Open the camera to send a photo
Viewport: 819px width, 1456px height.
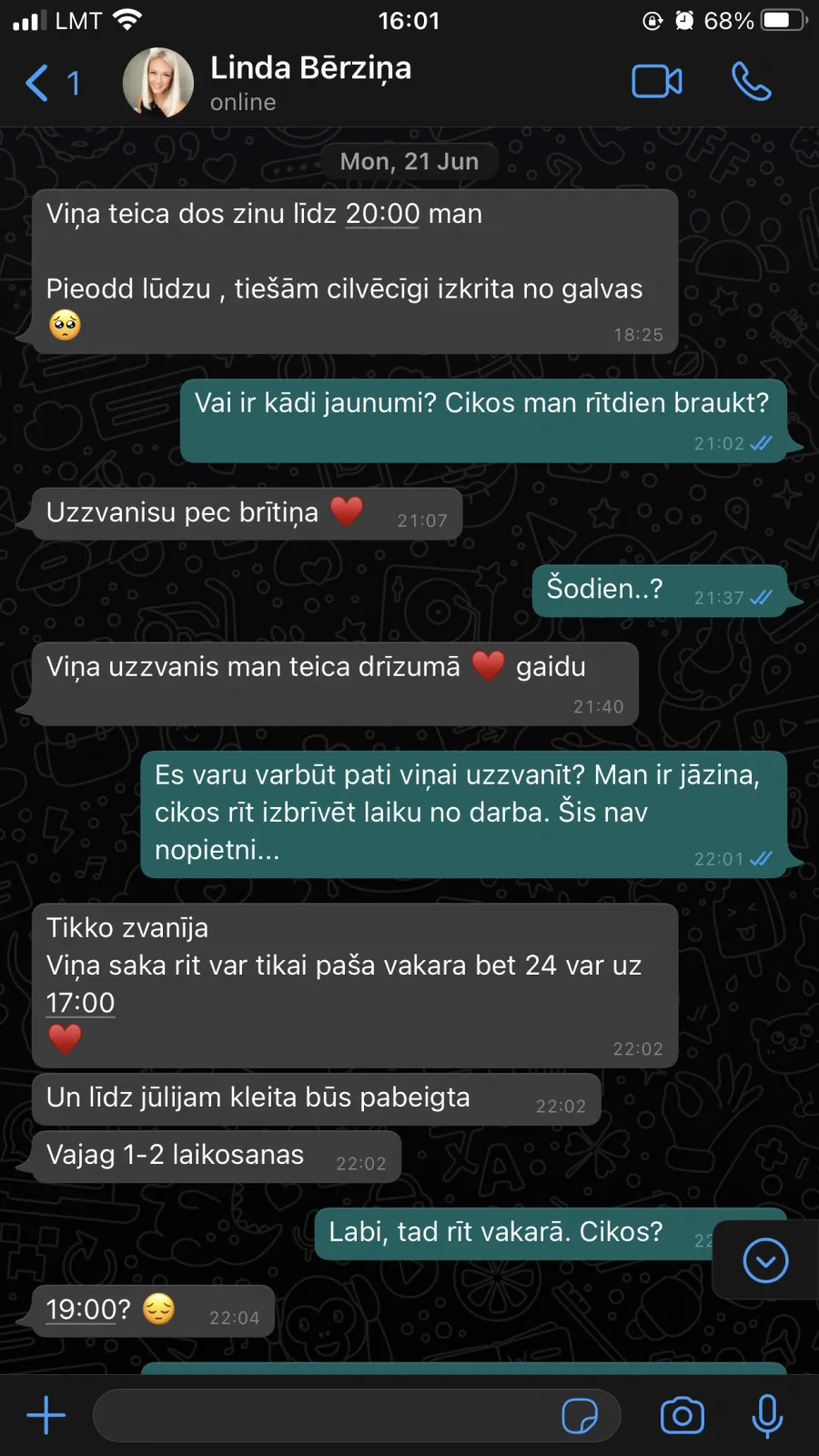[x=682, y=1415]
